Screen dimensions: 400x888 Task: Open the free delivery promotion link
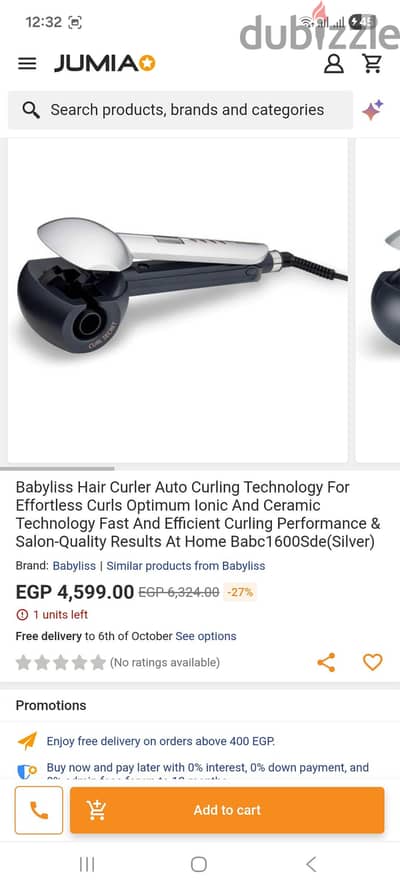[160, 741]
